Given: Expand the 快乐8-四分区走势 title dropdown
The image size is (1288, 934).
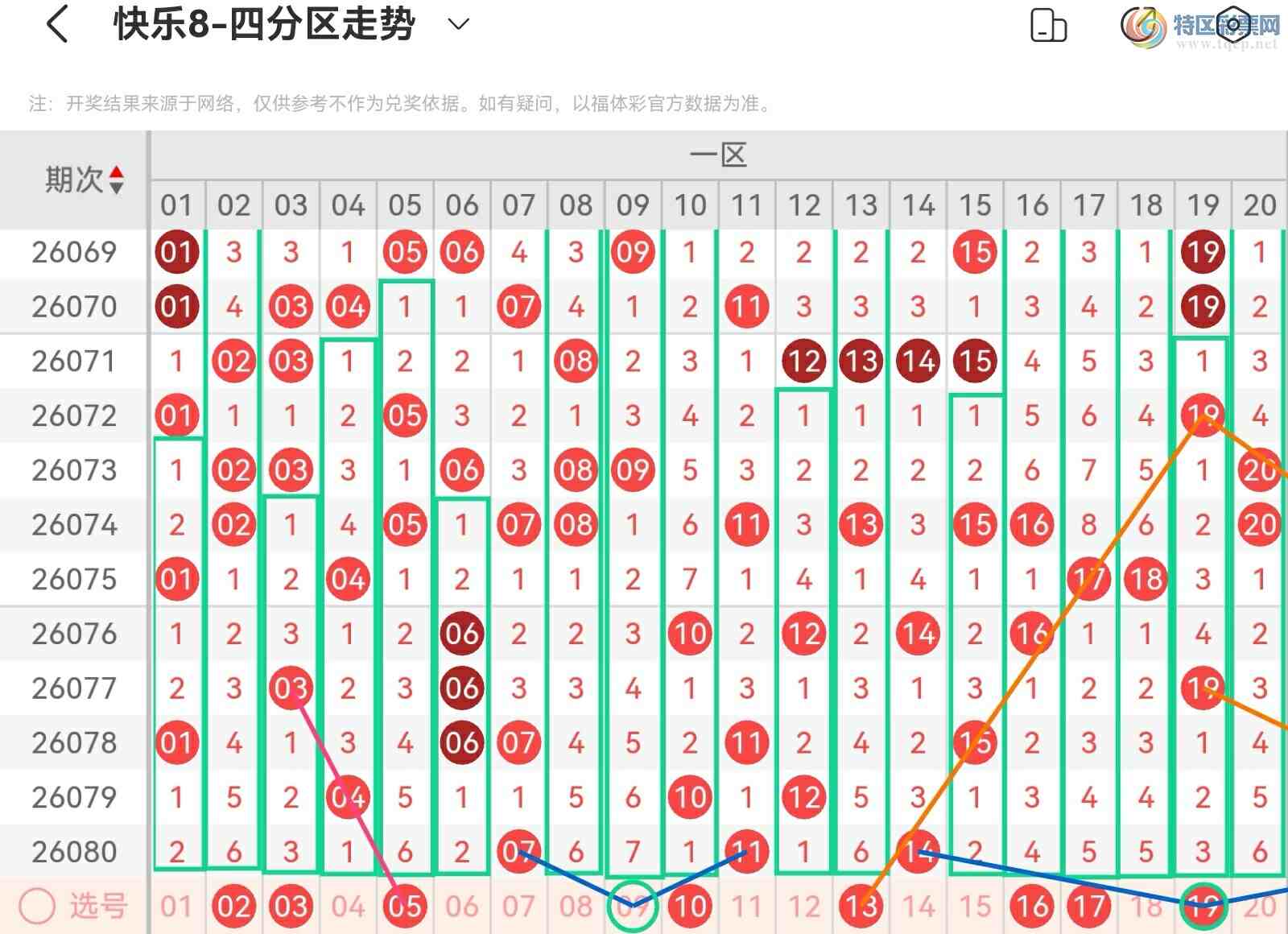Looking at the screenshot, I should click(x=458, y=24).
